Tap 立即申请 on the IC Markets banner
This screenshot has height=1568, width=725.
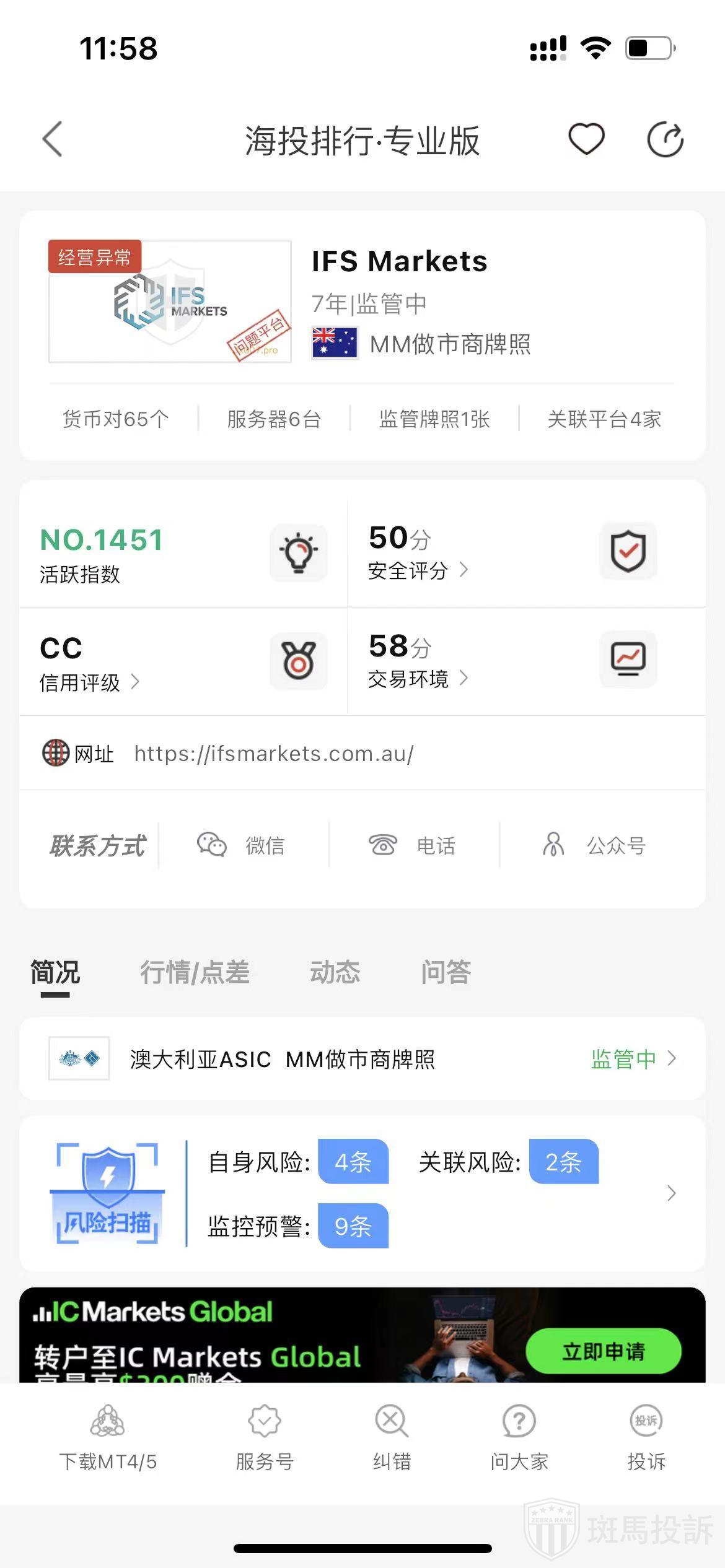point(604,1351)
